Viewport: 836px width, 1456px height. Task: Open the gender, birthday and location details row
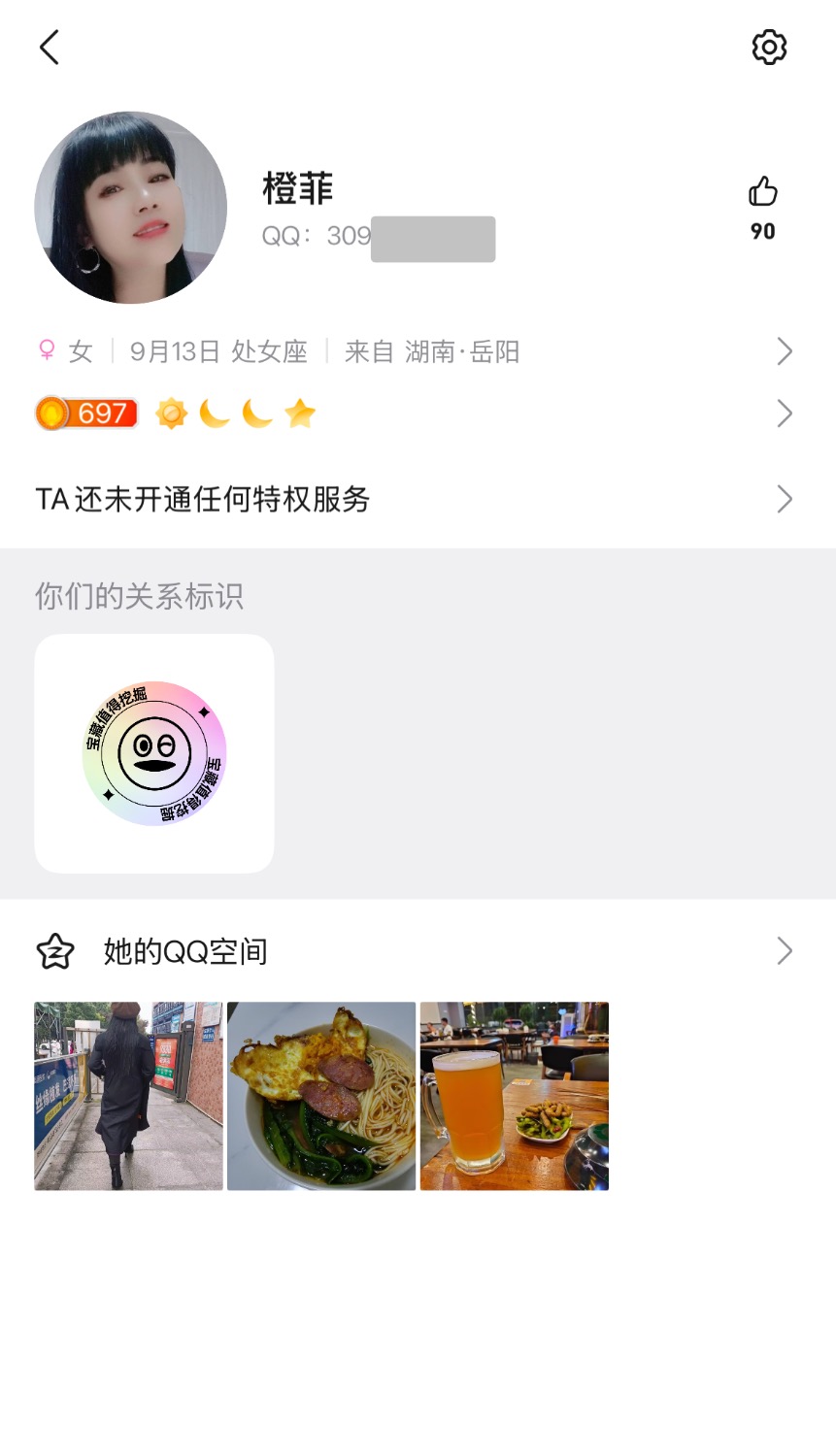click(416, 351)
